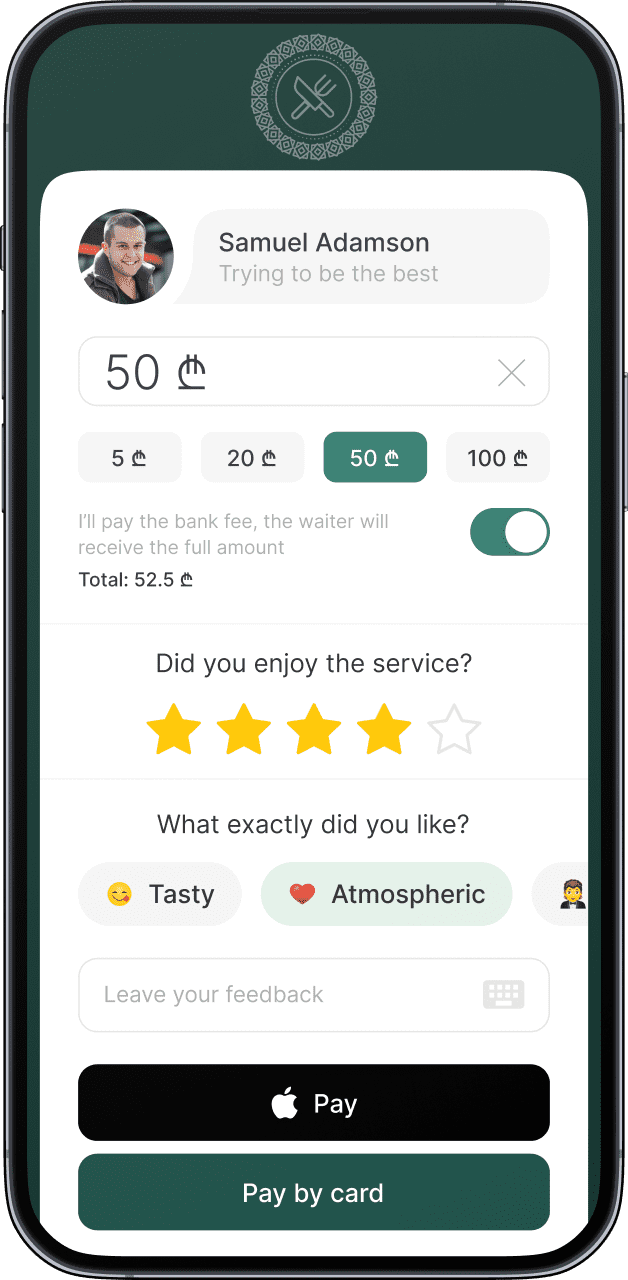Select the Tasty chip
The image size is (628, 1280).
(160, 894)
